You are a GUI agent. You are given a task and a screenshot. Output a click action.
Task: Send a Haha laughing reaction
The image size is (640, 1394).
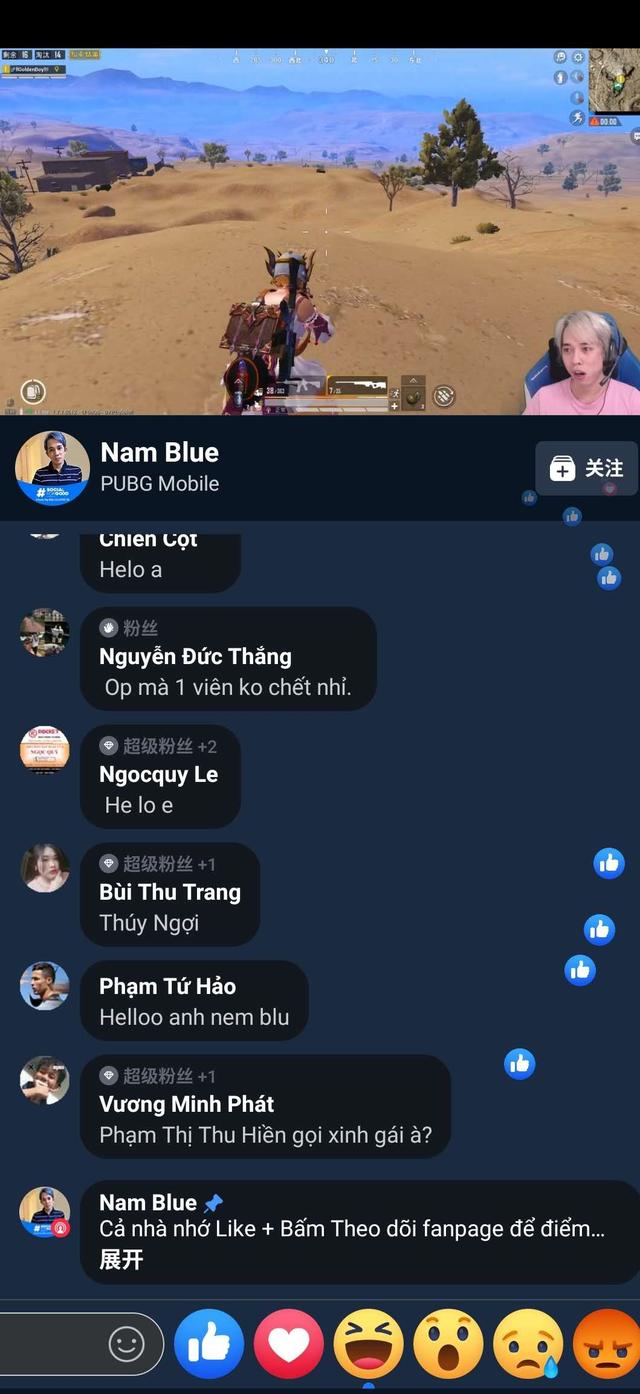[x=368, y=1343]
